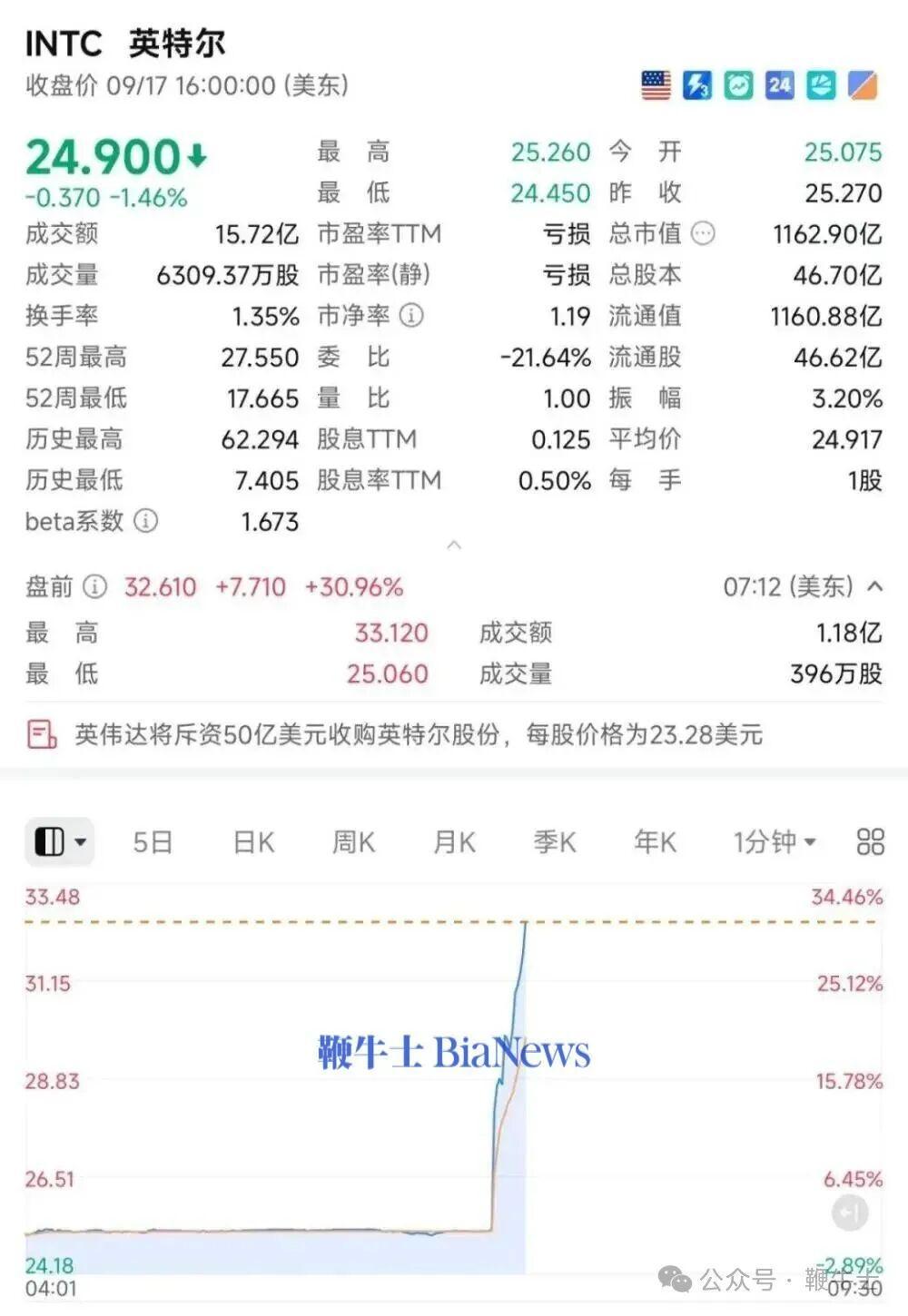Show the 周K candlestick chart
This screenshot has width=908, height=1316.
pos(353,842)
